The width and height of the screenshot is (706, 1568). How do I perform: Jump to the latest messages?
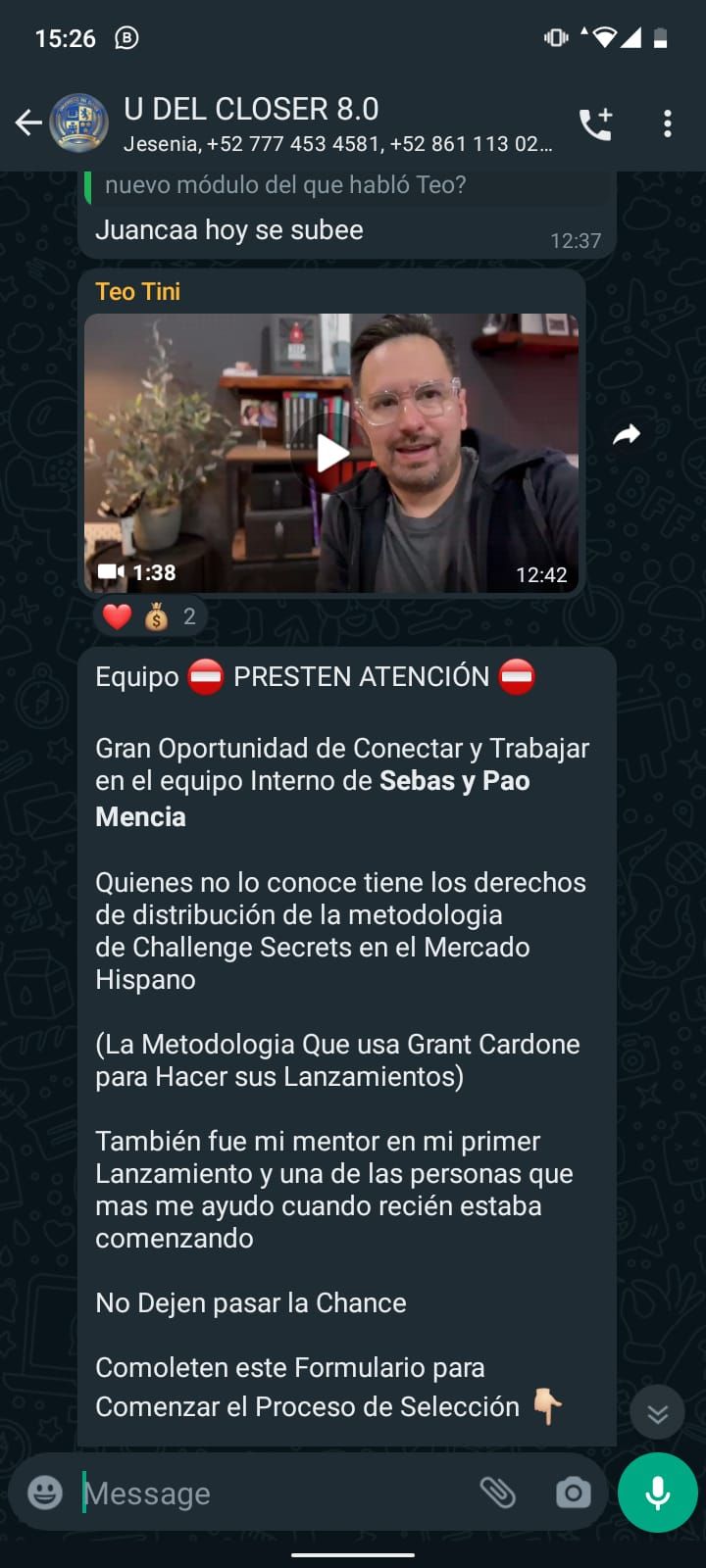click(x=657, y=1412)
